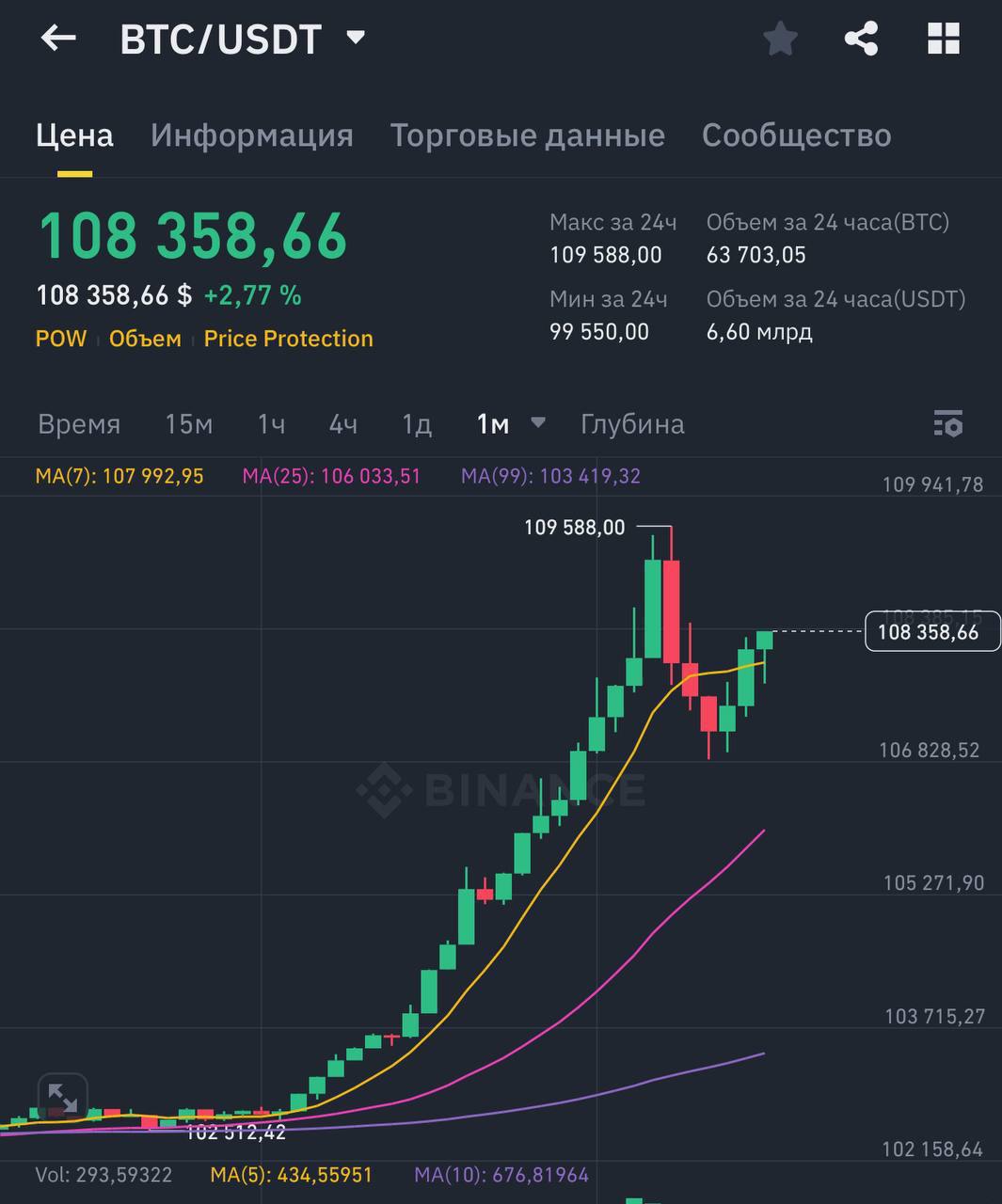Screen dimensions: 1002x1204
Task: Switch to the Сообщество tab
Action: tap(796, 135)
